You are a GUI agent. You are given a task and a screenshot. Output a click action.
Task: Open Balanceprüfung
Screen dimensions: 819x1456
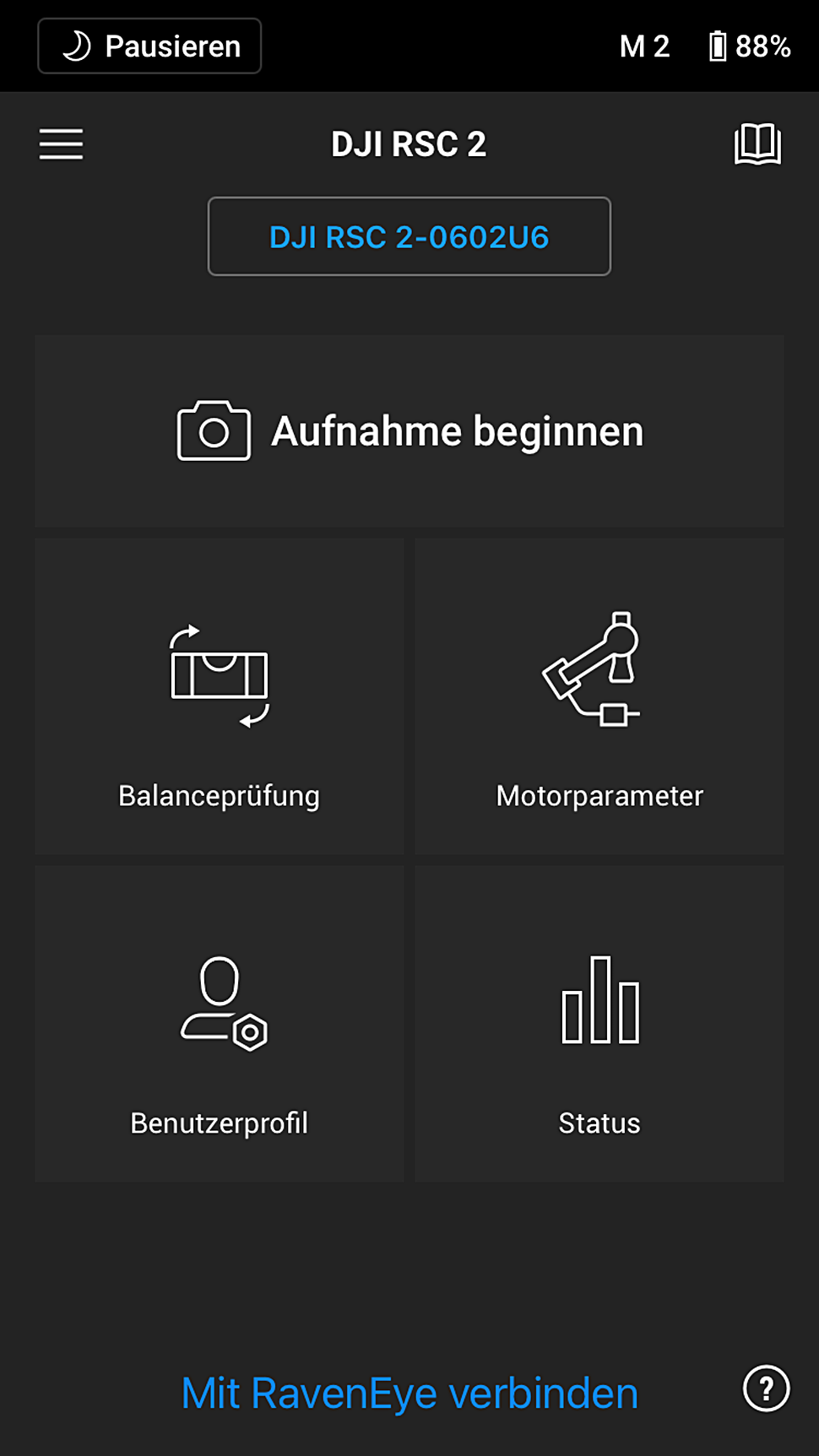[220, 696]
